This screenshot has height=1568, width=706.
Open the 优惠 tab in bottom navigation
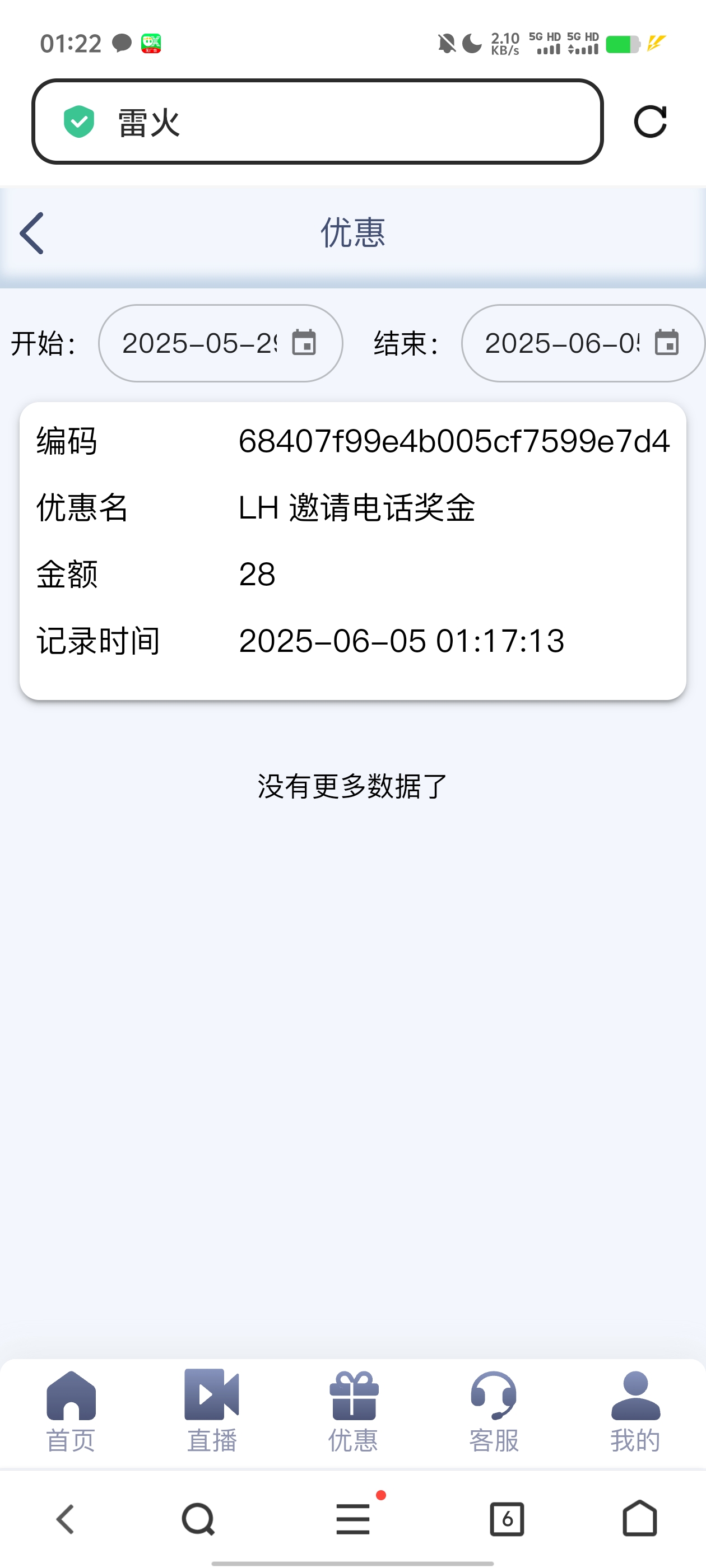click(354, 1412)
